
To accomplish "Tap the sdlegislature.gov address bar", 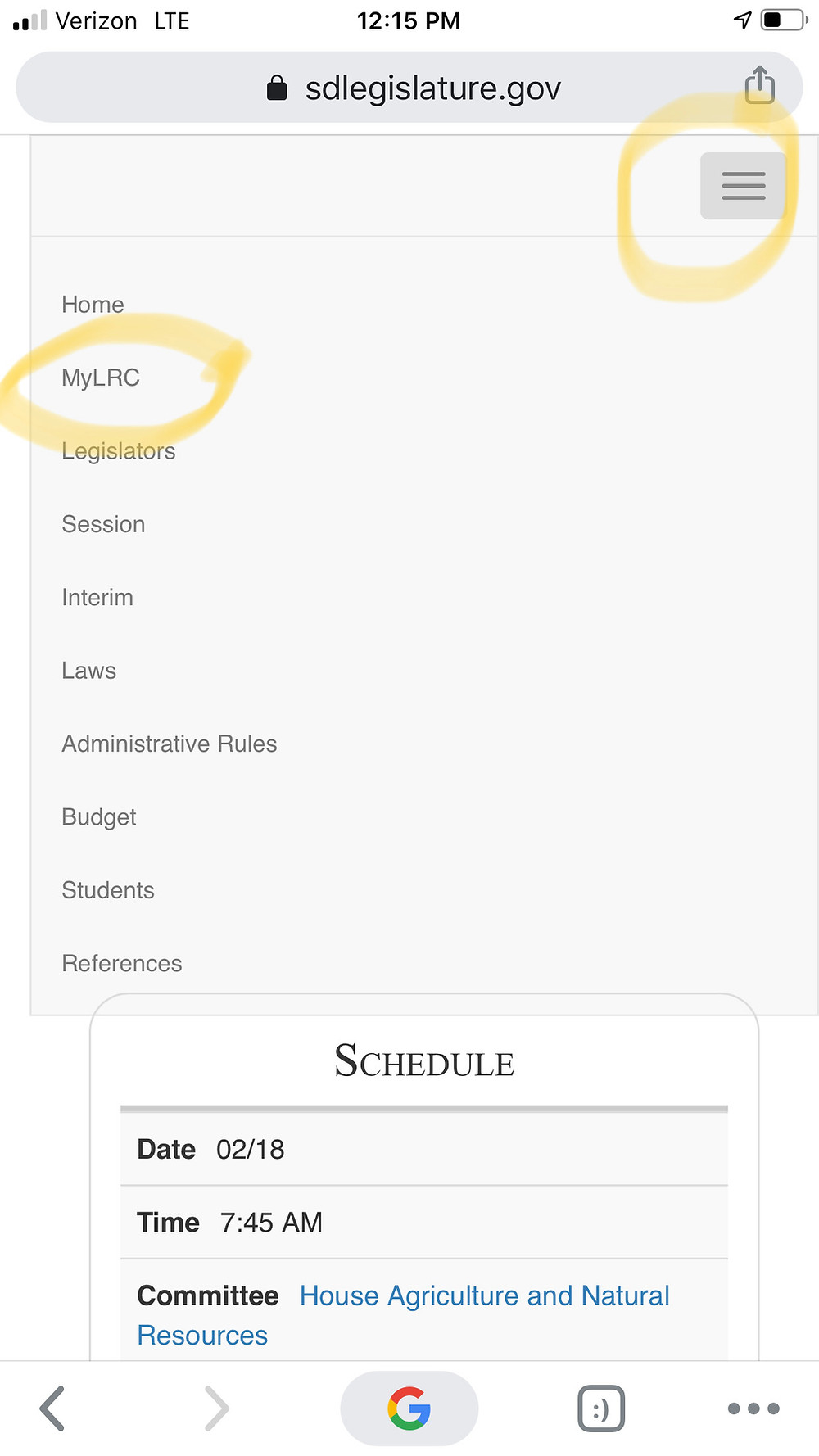I will click(x=409, y=88).
